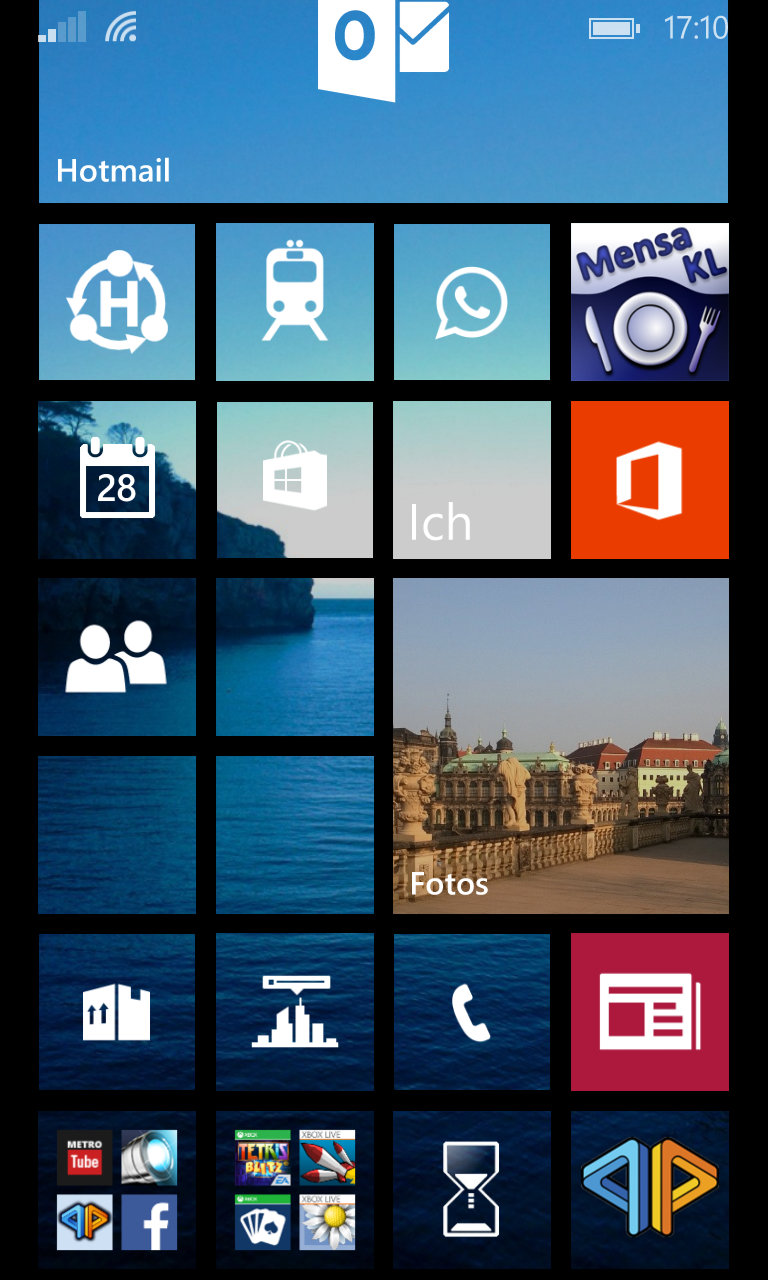Image resolution: width=768 pixels, height=1280 pixels.
Task: Open the red news tile
Action: pos(650,1012)
